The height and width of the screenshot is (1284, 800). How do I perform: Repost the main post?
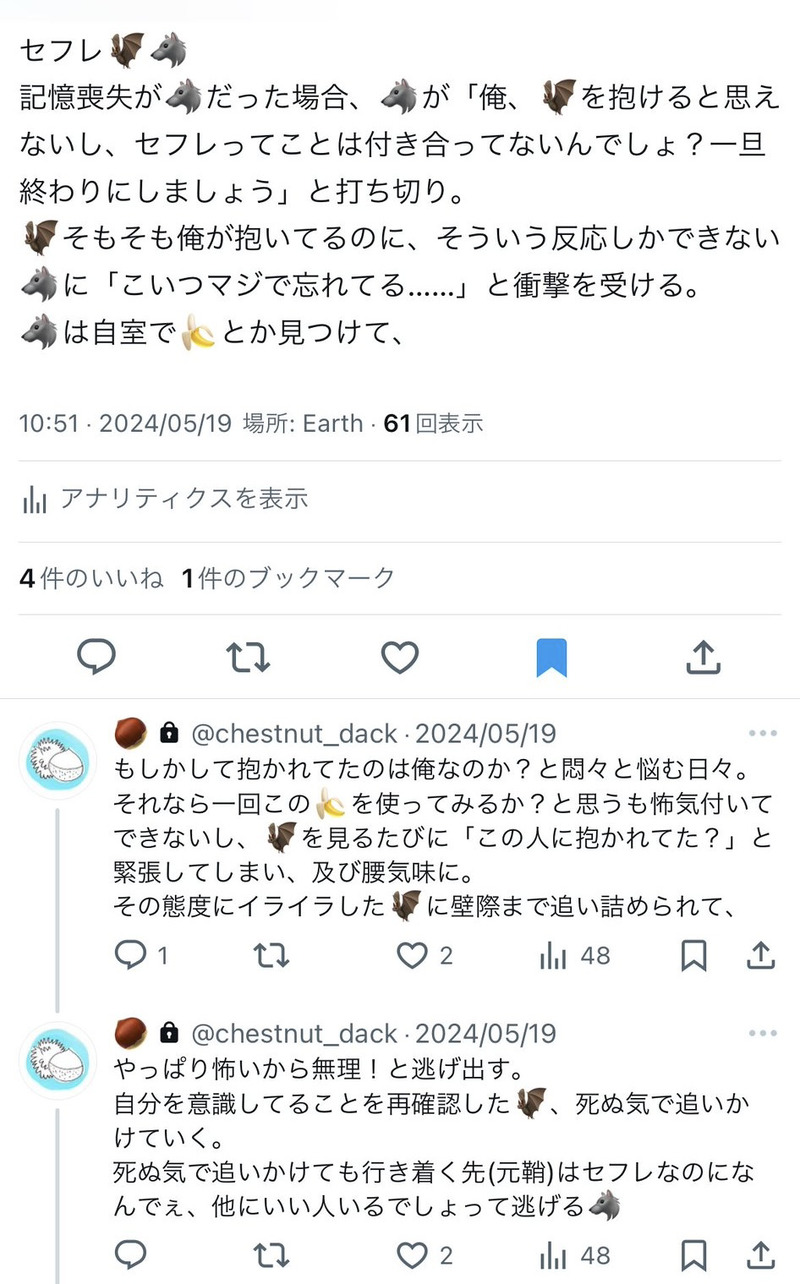(x=248, y=656)
